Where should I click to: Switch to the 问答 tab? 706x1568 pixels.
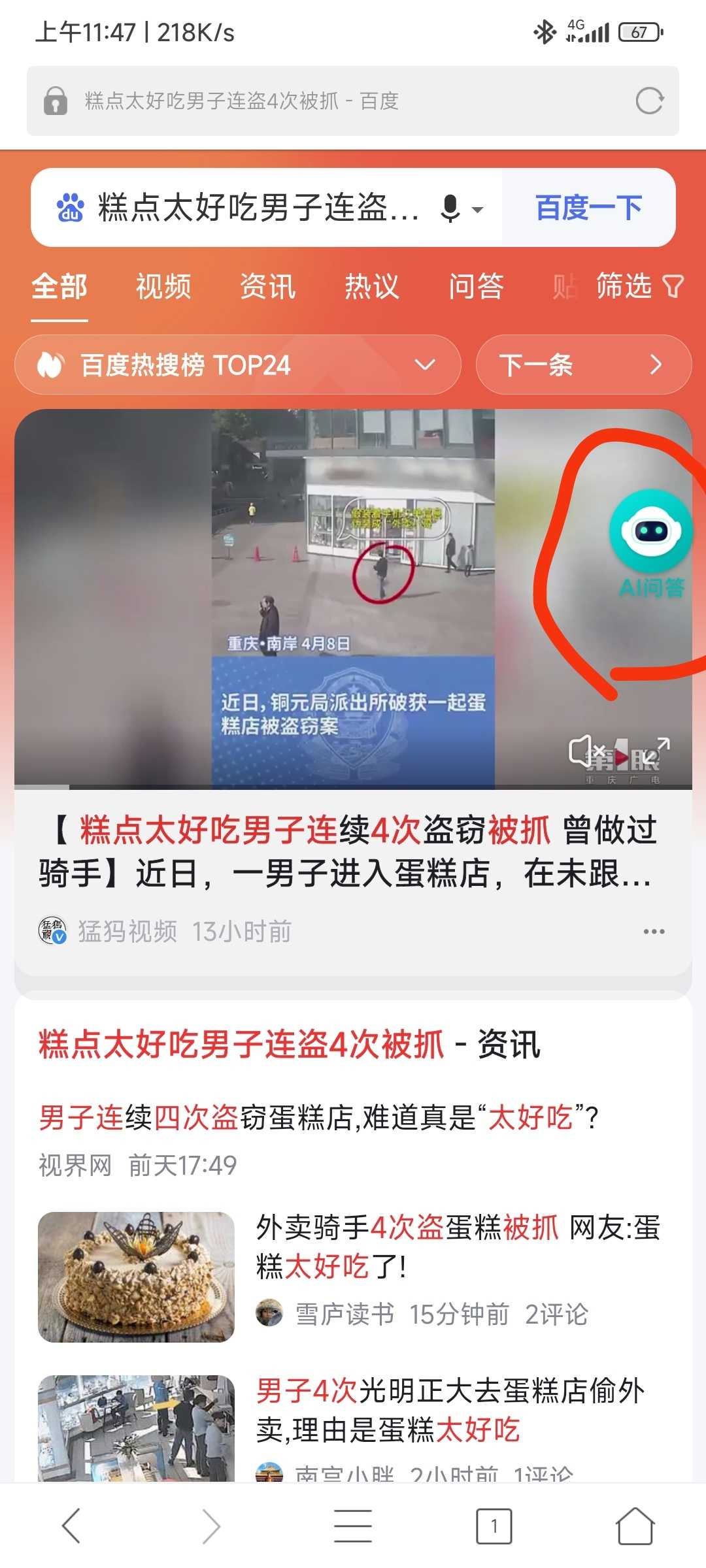(x=476, y=287)
